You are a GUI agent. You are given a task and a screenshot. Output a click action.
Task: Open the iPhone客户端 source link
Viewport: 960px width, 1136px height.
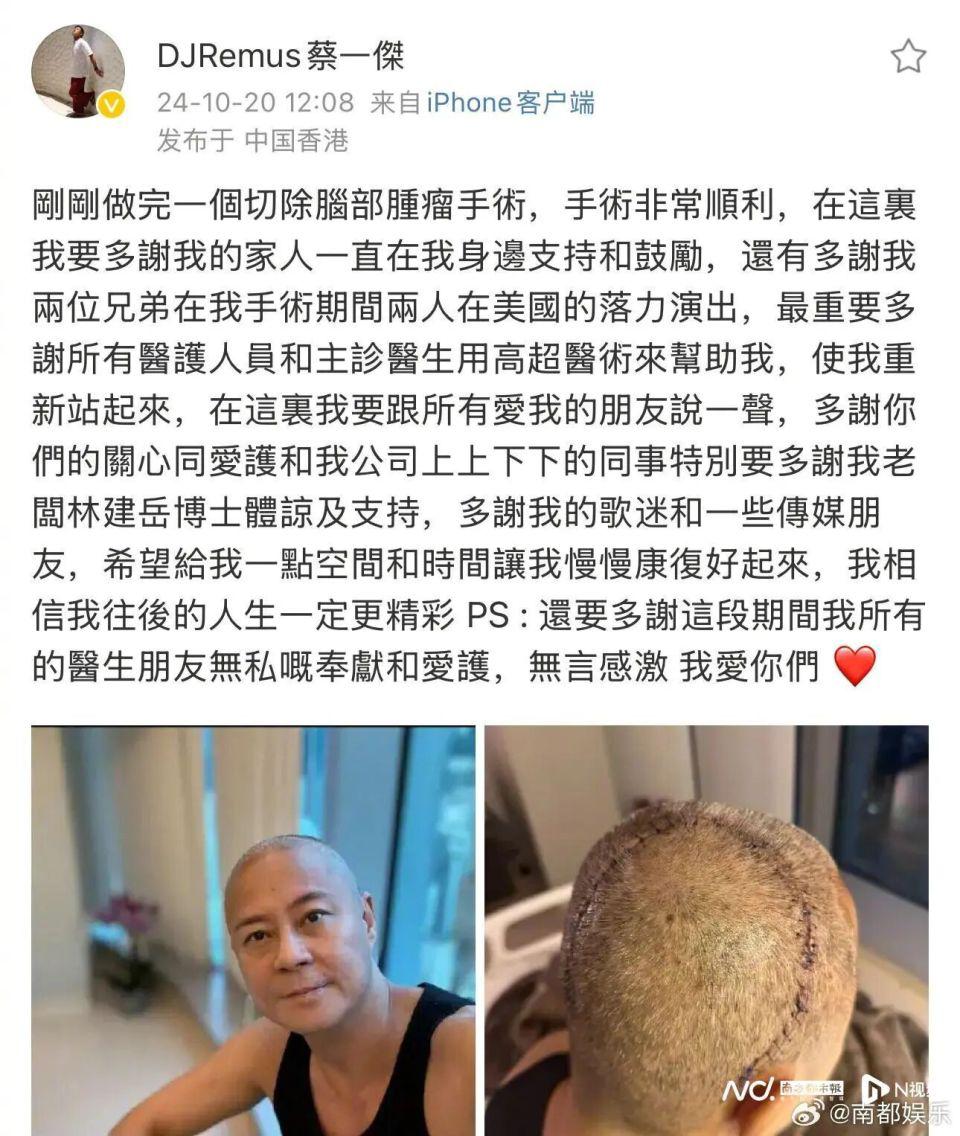(511, 102)
